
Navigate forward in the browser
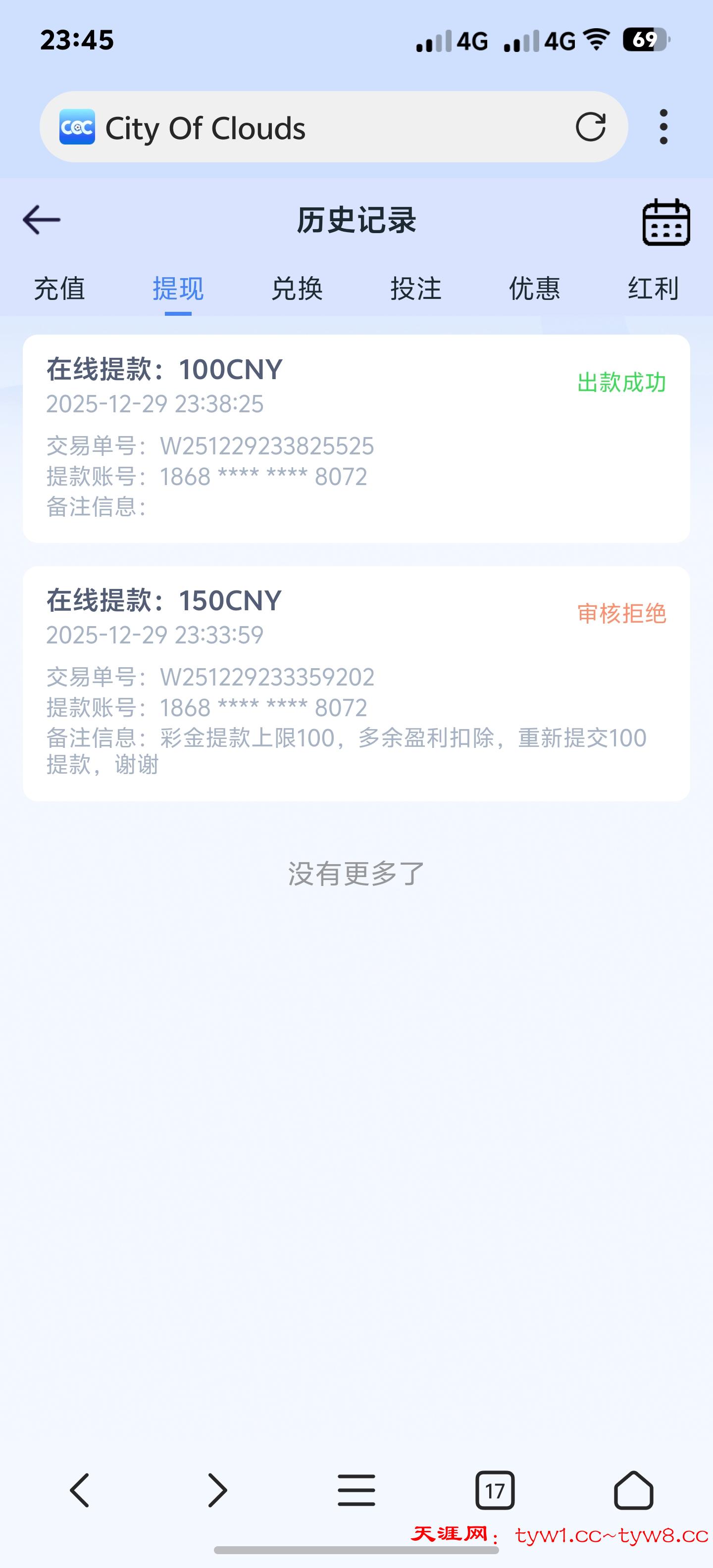tap(217, 1490)
